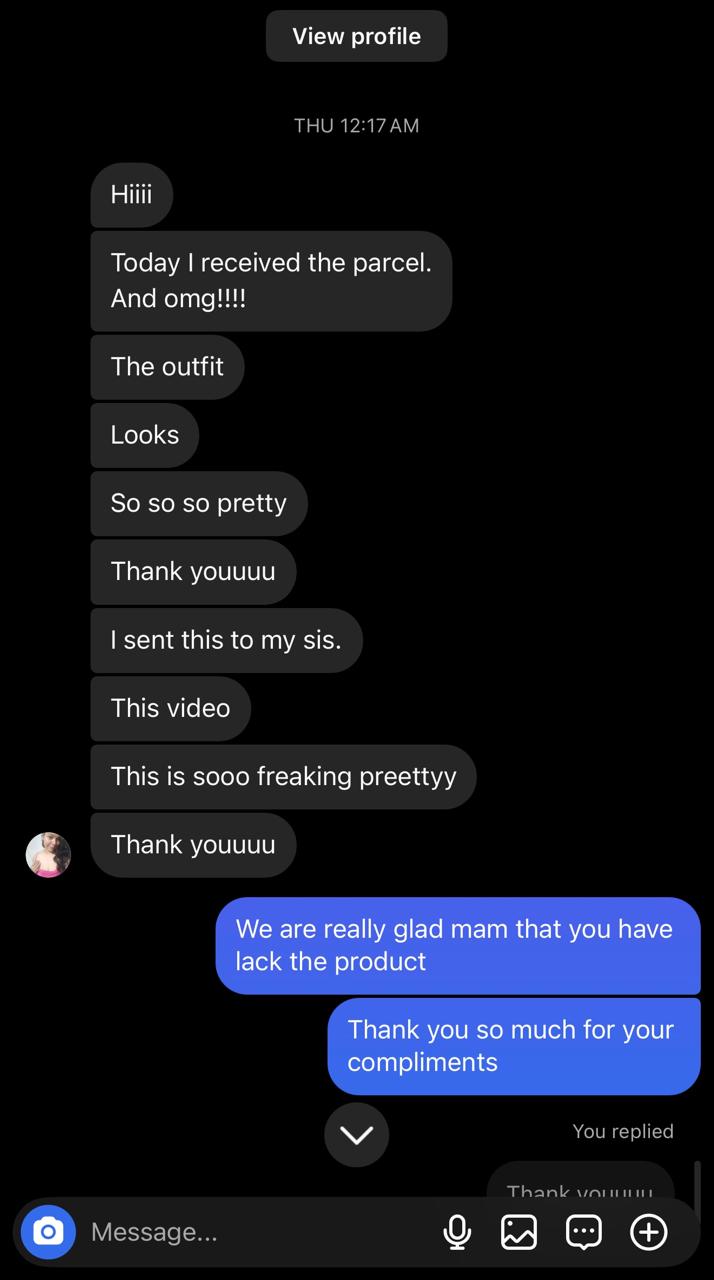This screenshot has height=1280, width=714.
Task: Open the photo gallery picker
Action: click(519, 1232)
